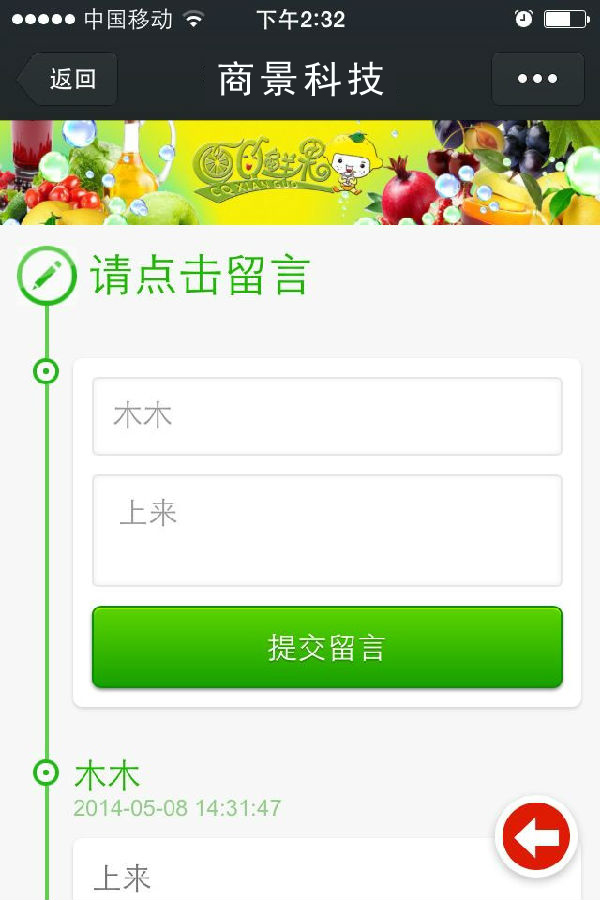Image resolution: width=600 pixels, height=900 pixels.
Task: Open the three-dot overflow menu
Action: click(x=537, y=79)
